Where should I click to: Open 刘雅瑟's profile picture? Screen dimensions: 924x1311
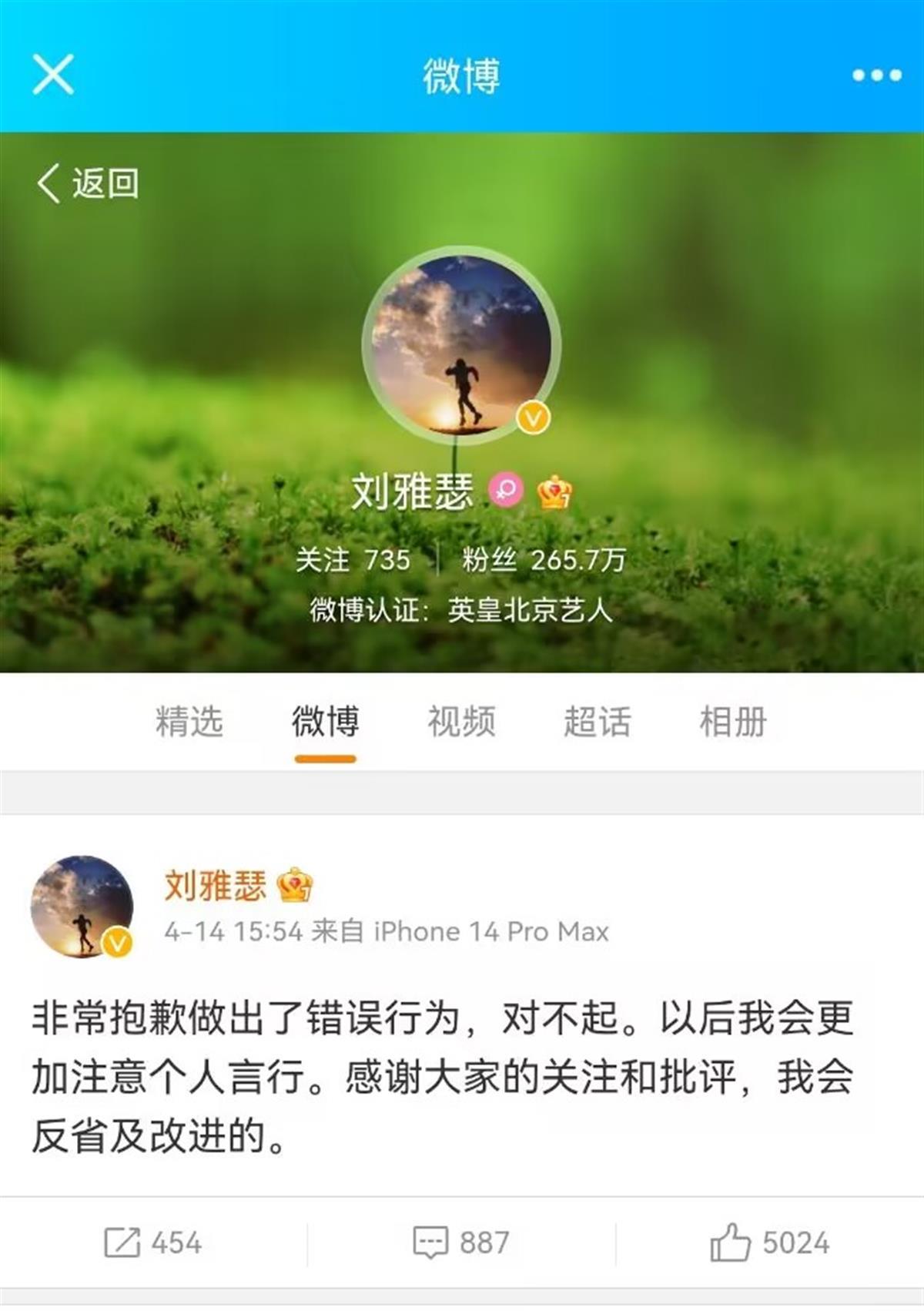point(460,348)
